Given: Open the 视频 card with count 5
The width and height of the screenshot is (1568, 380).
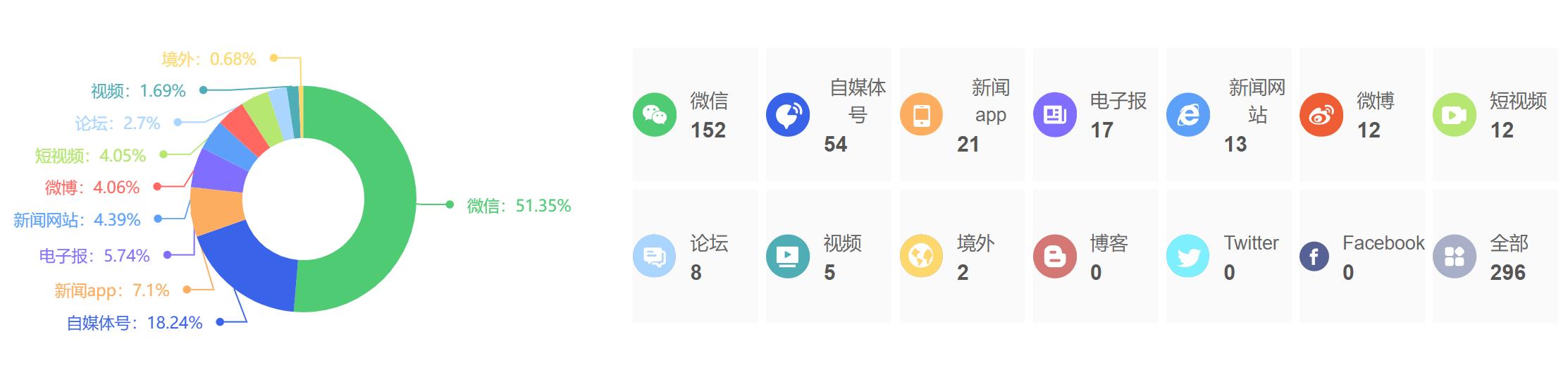Looking at the screenshot, I should tap(828, 257).
